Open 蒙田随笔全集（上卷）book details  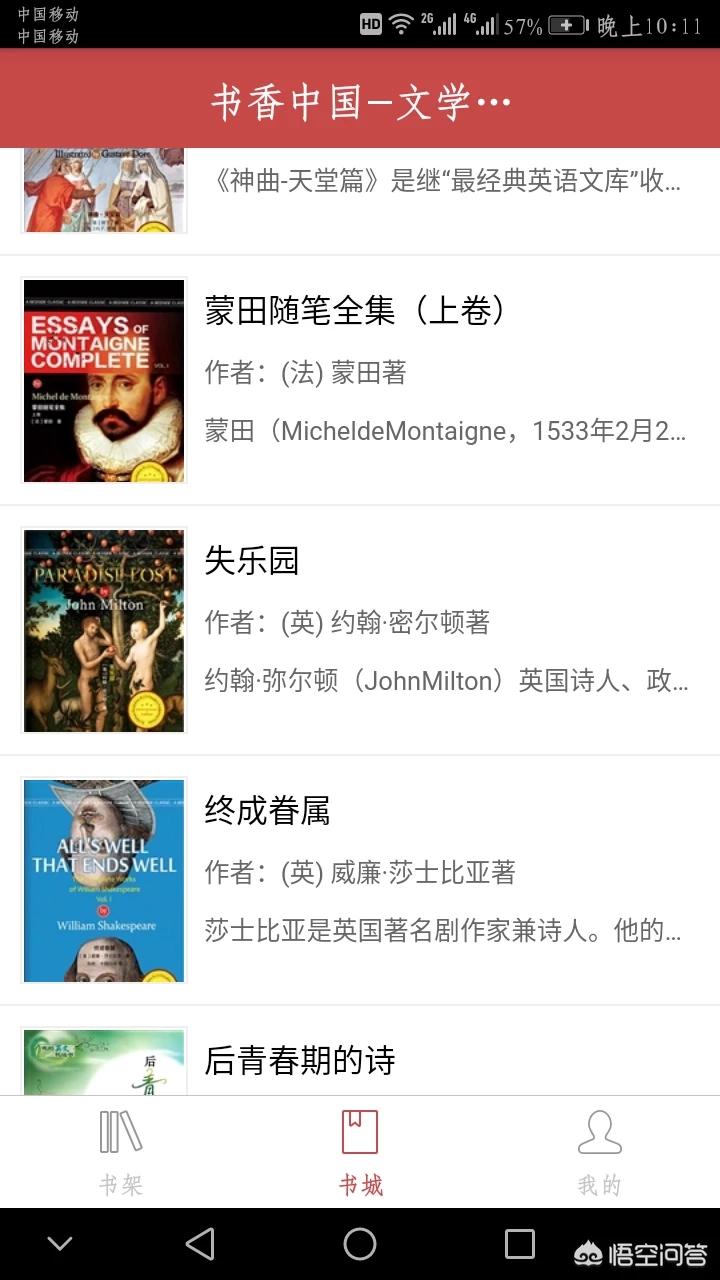356,310
